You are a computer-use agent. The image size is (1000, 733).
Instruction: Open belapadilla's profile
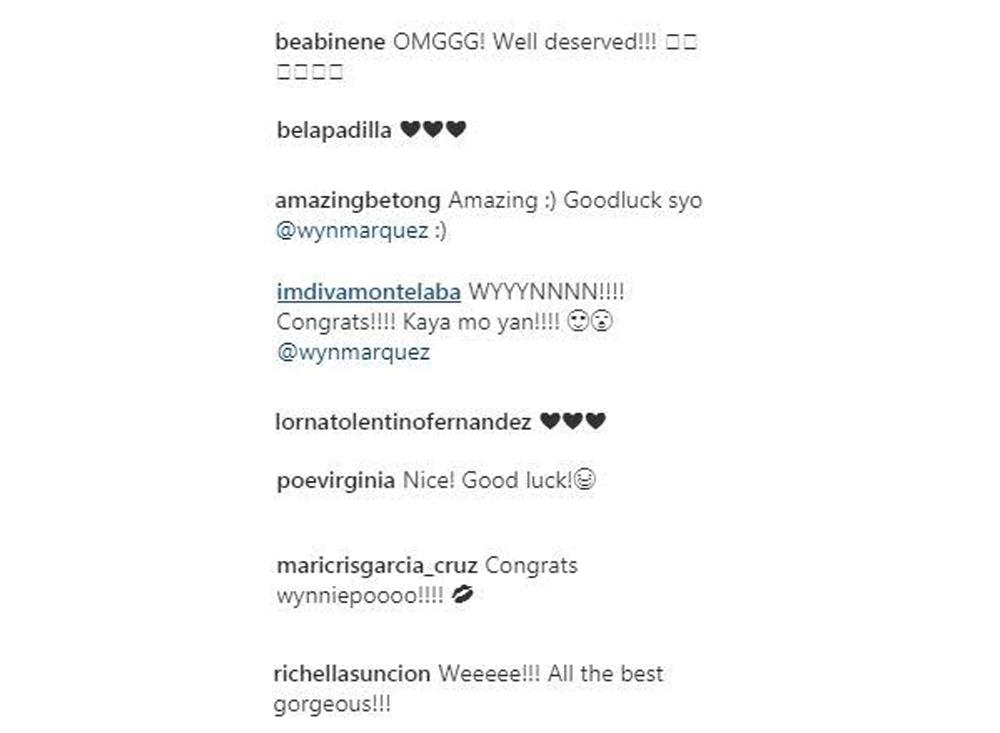pyautogui.click(x=333, y=131)
